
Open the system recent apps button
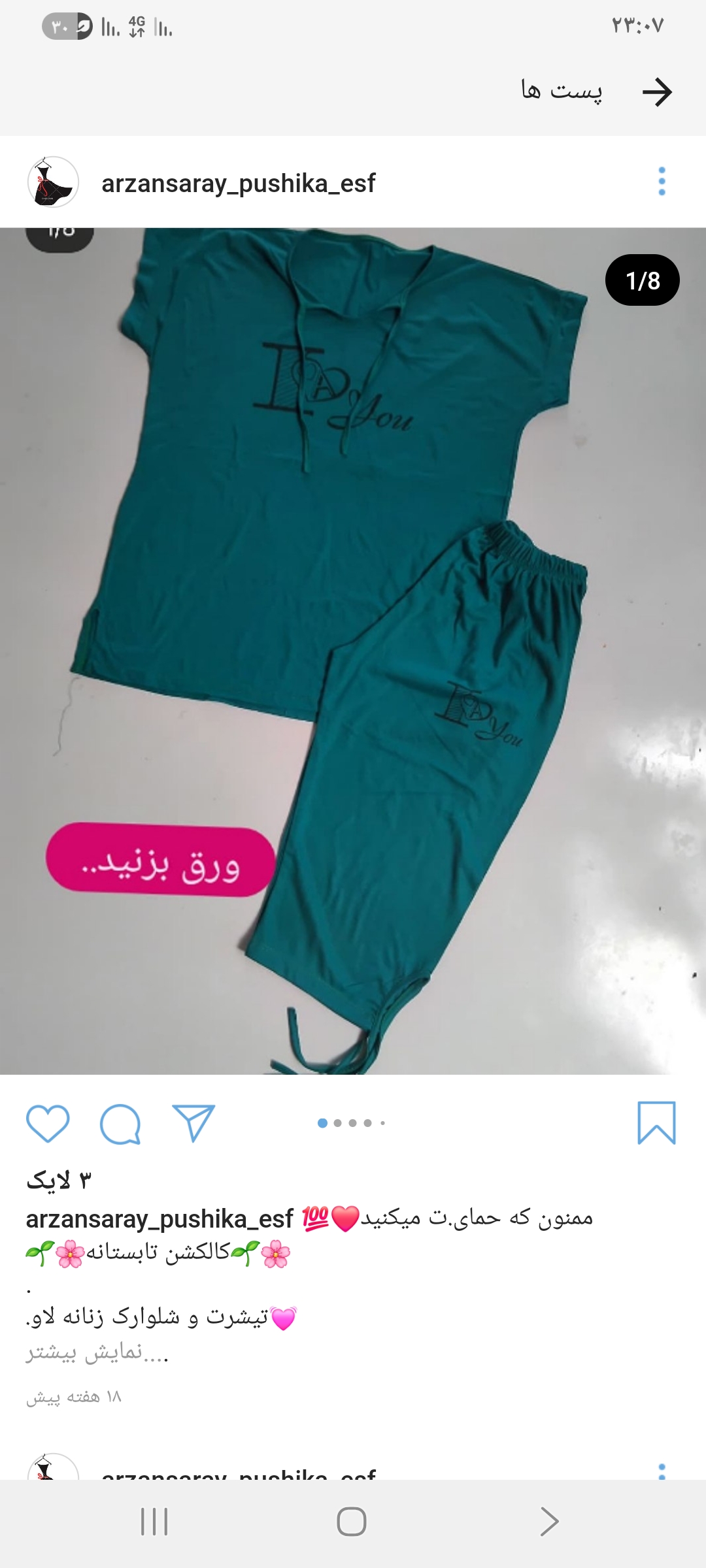(x=154, y=1522)
